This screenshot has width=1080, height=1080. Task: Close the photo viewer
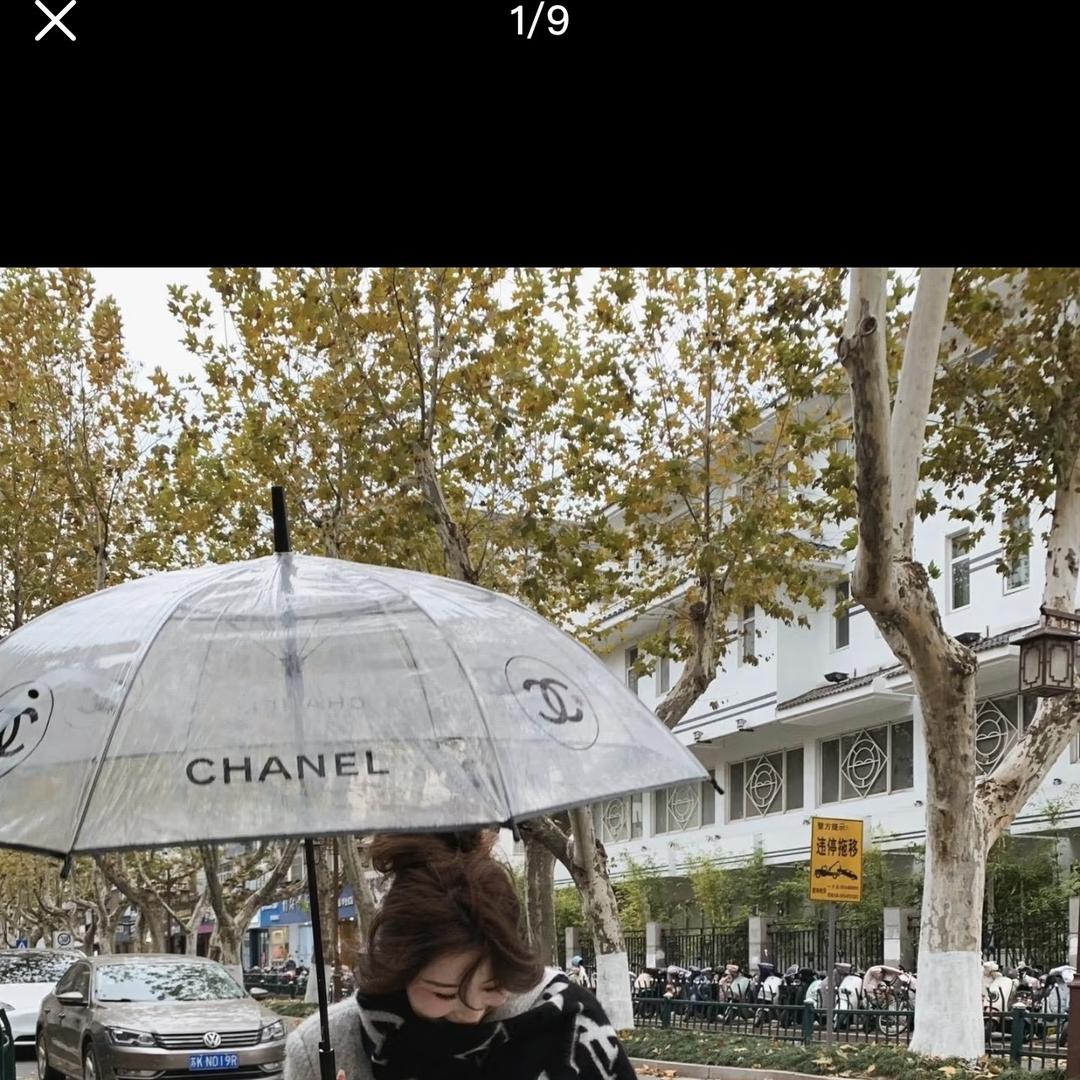pos(55,21)
